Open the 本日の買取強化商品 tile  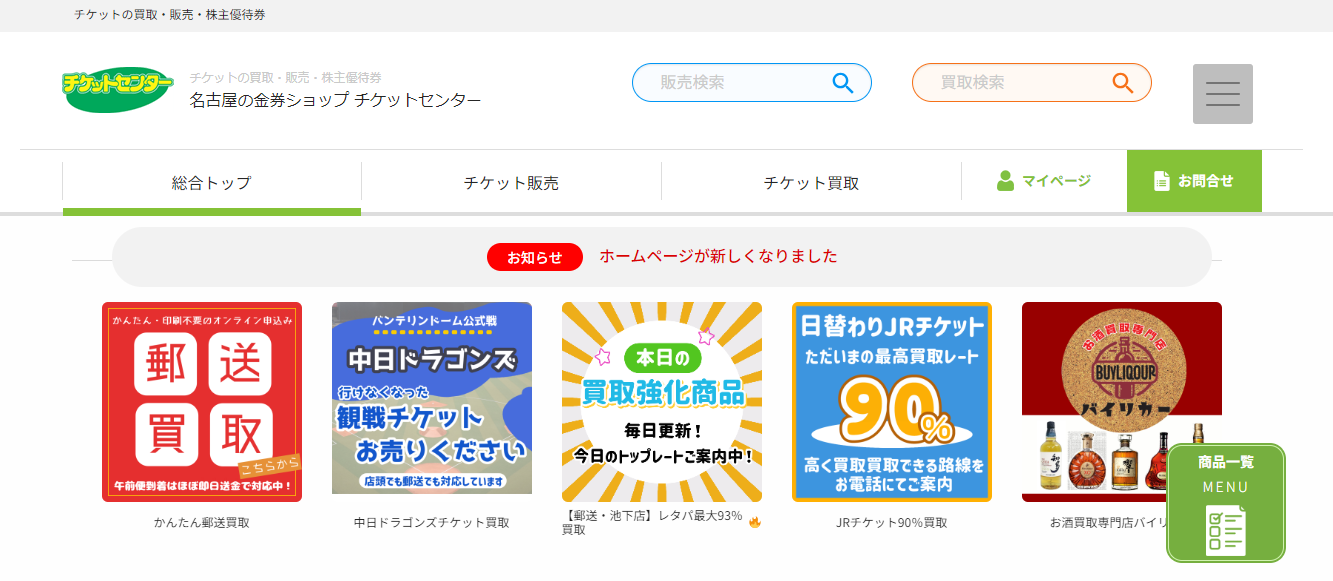[662, 402]
